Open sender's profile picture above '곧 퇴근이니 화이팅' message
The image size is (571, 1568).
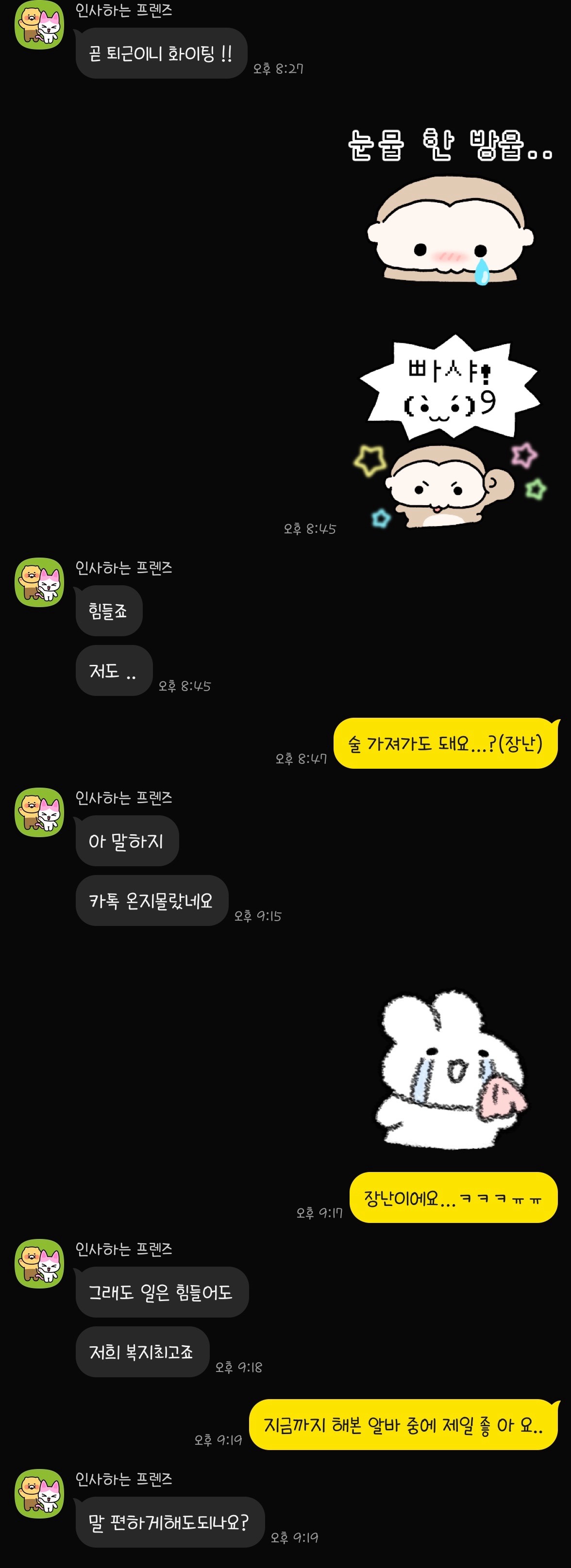39,24
